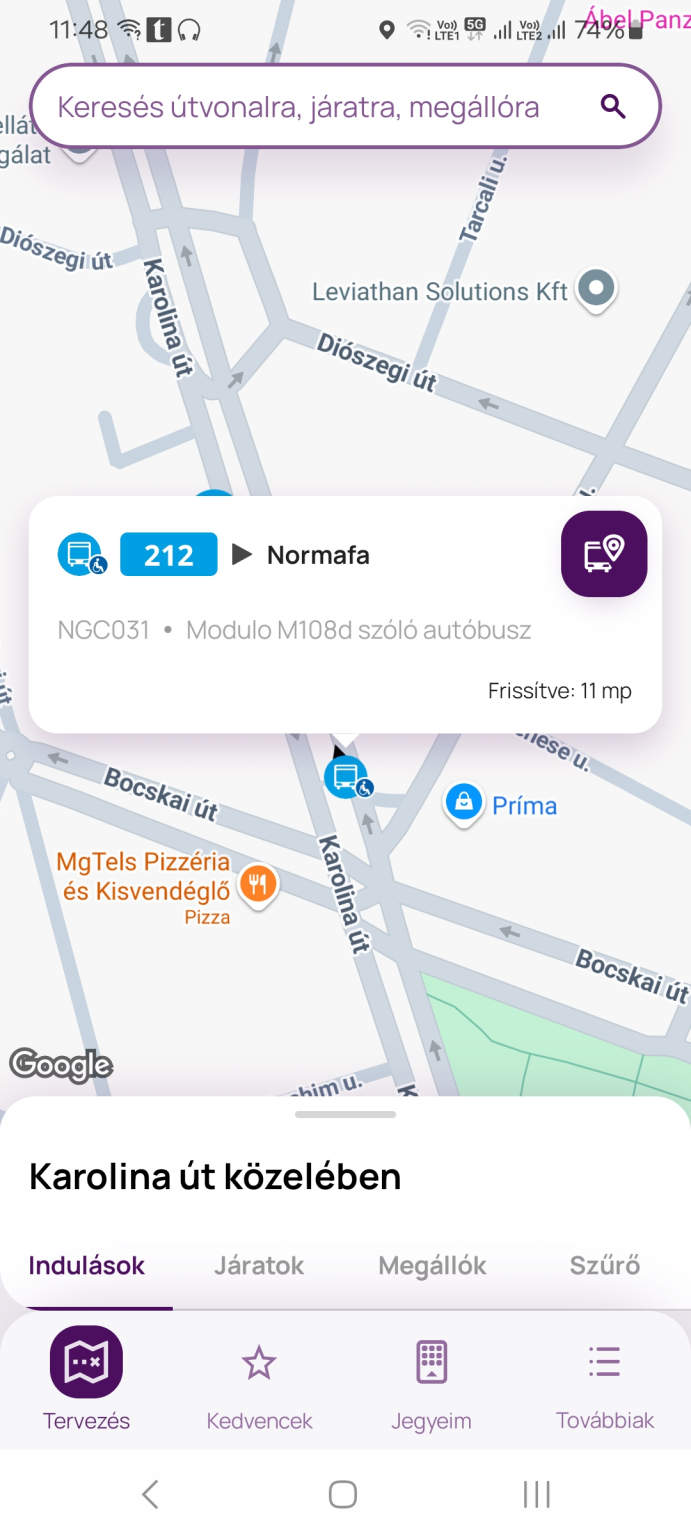Switch to the Megállók tab

click(432, 1265)
